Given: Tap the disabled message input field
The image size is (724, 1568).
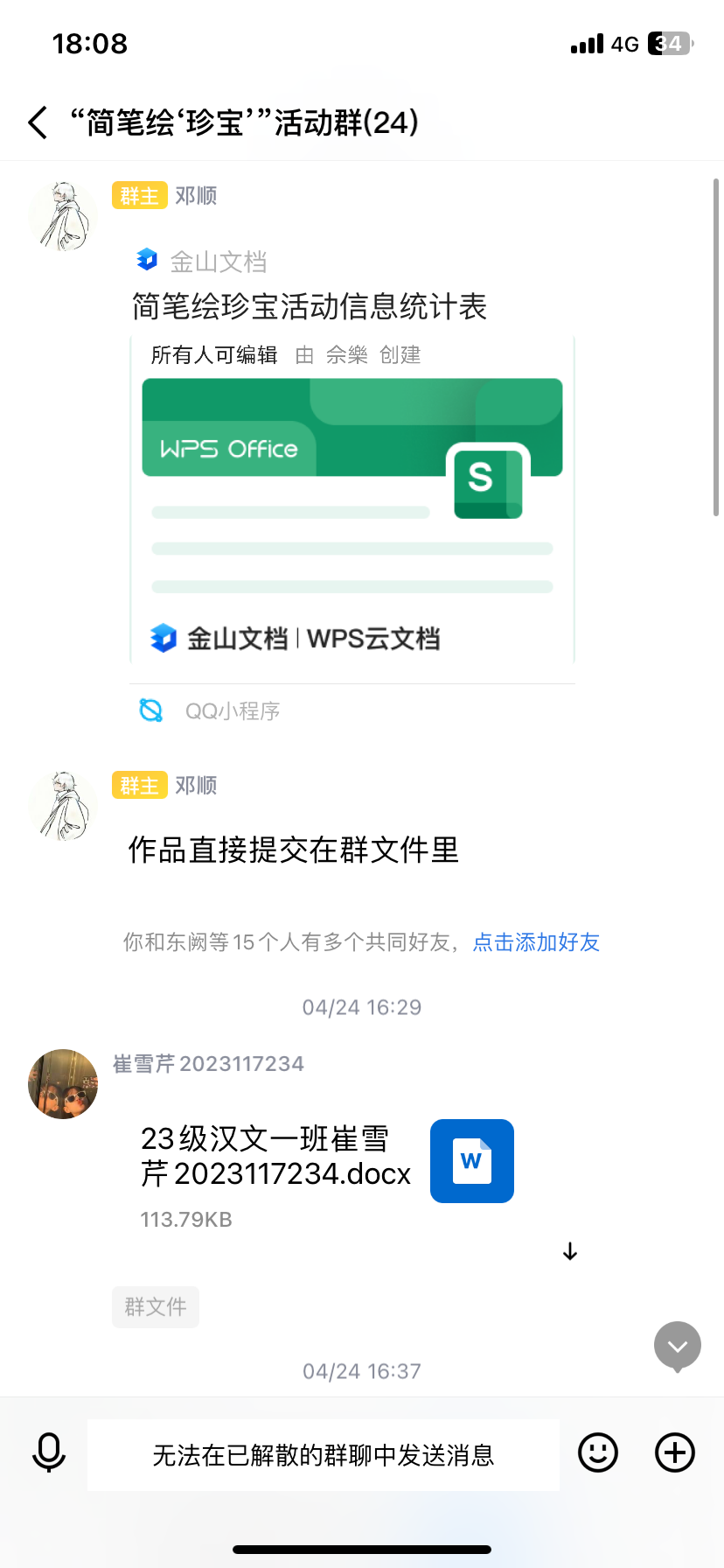Looking at the screenshot, I should coord(324,1455).
